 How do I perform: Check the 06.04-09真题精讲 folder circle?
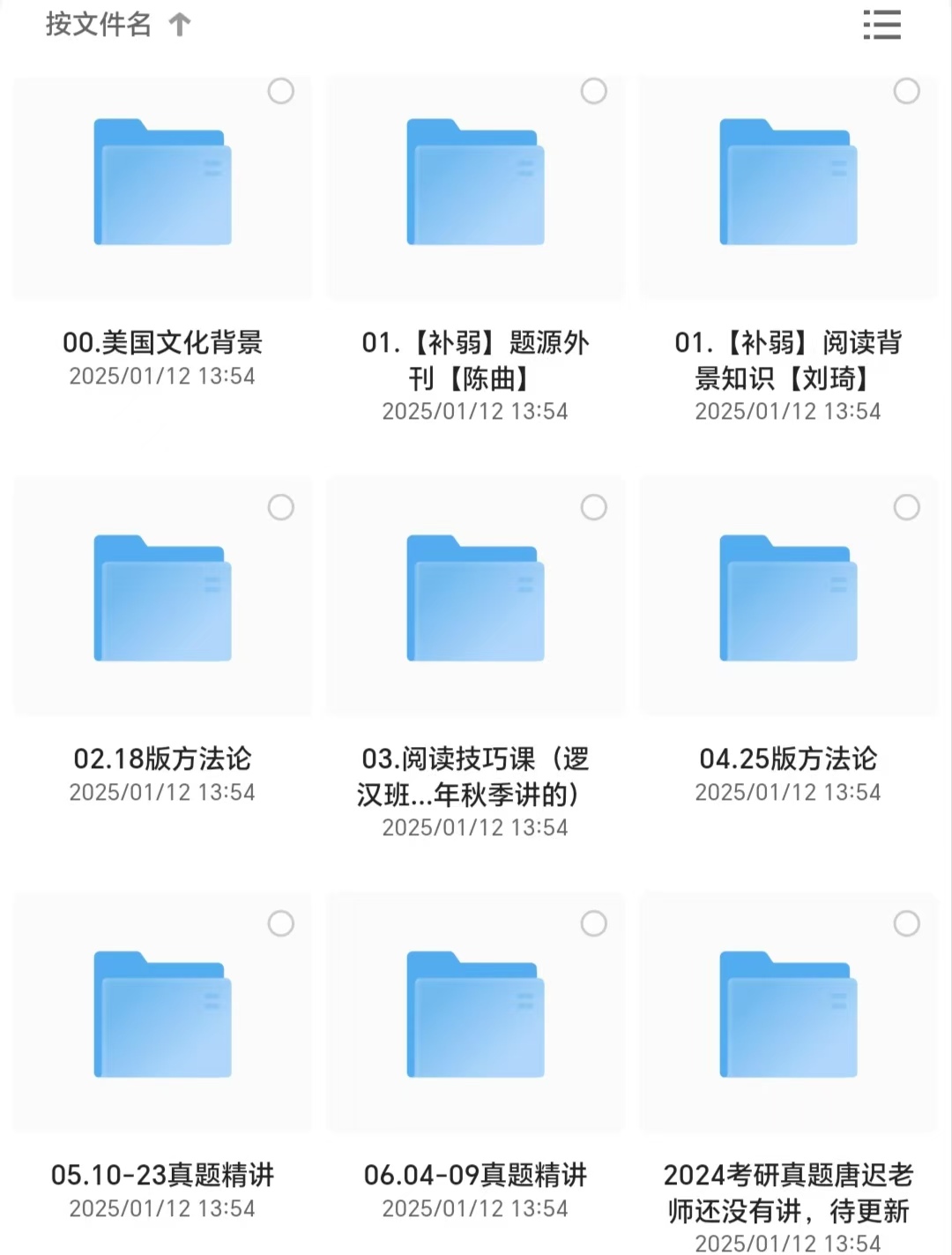(x=593, y=923)
